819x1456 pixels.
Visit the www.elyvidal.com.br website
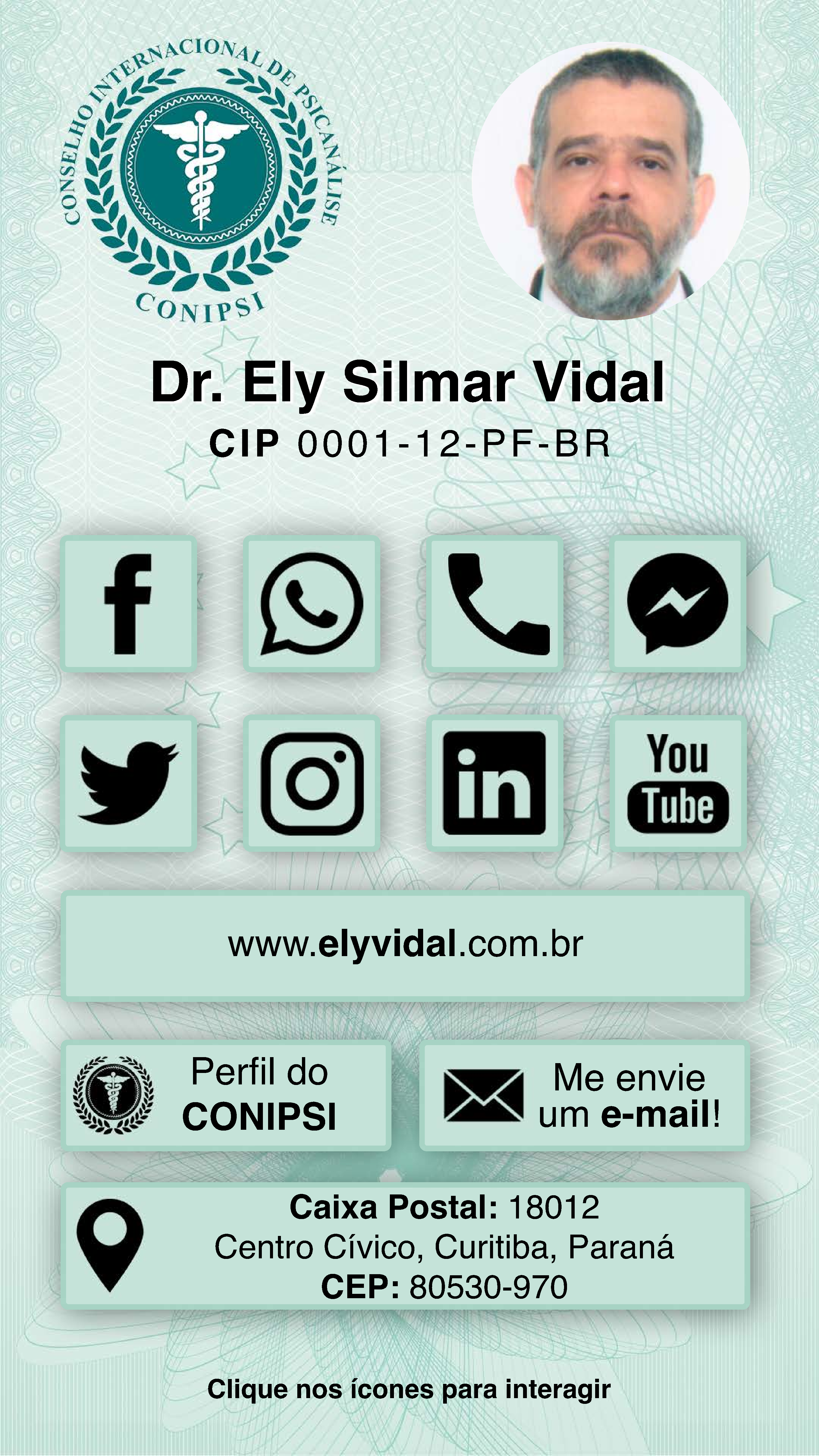(x=405, y=945)
